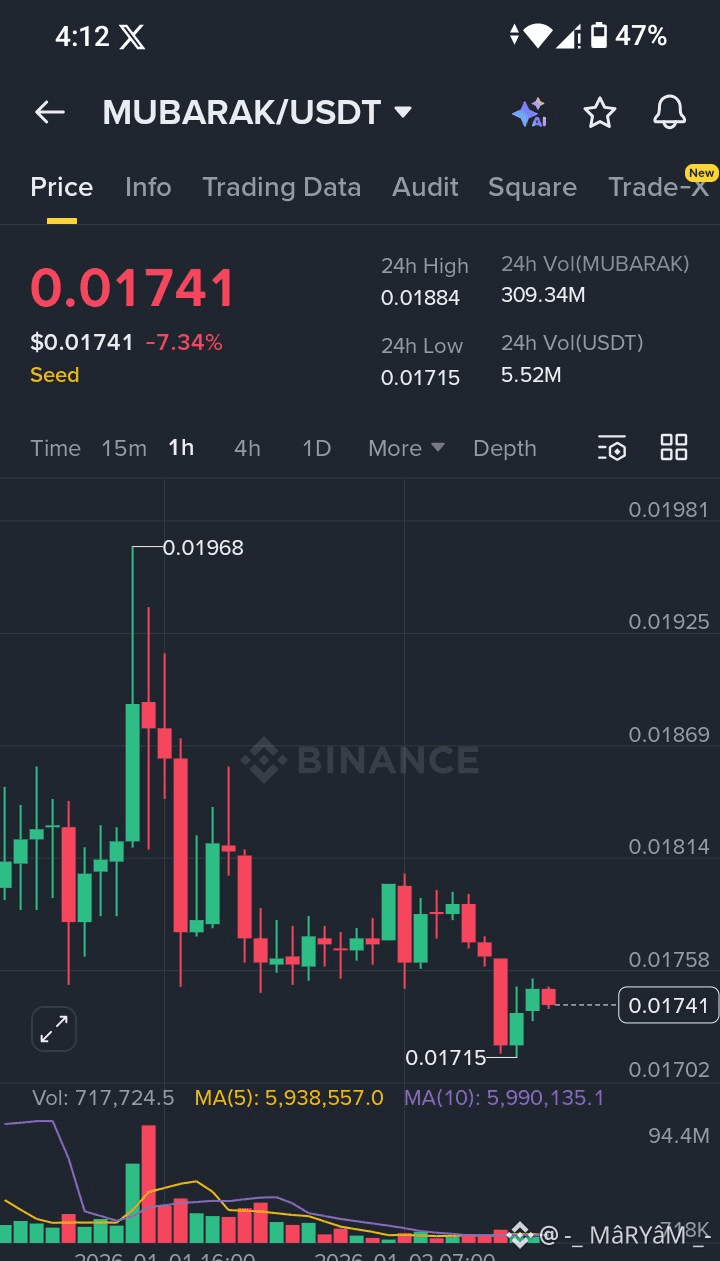
Task: Switch to the Square tab
Action: pos(532,187)
